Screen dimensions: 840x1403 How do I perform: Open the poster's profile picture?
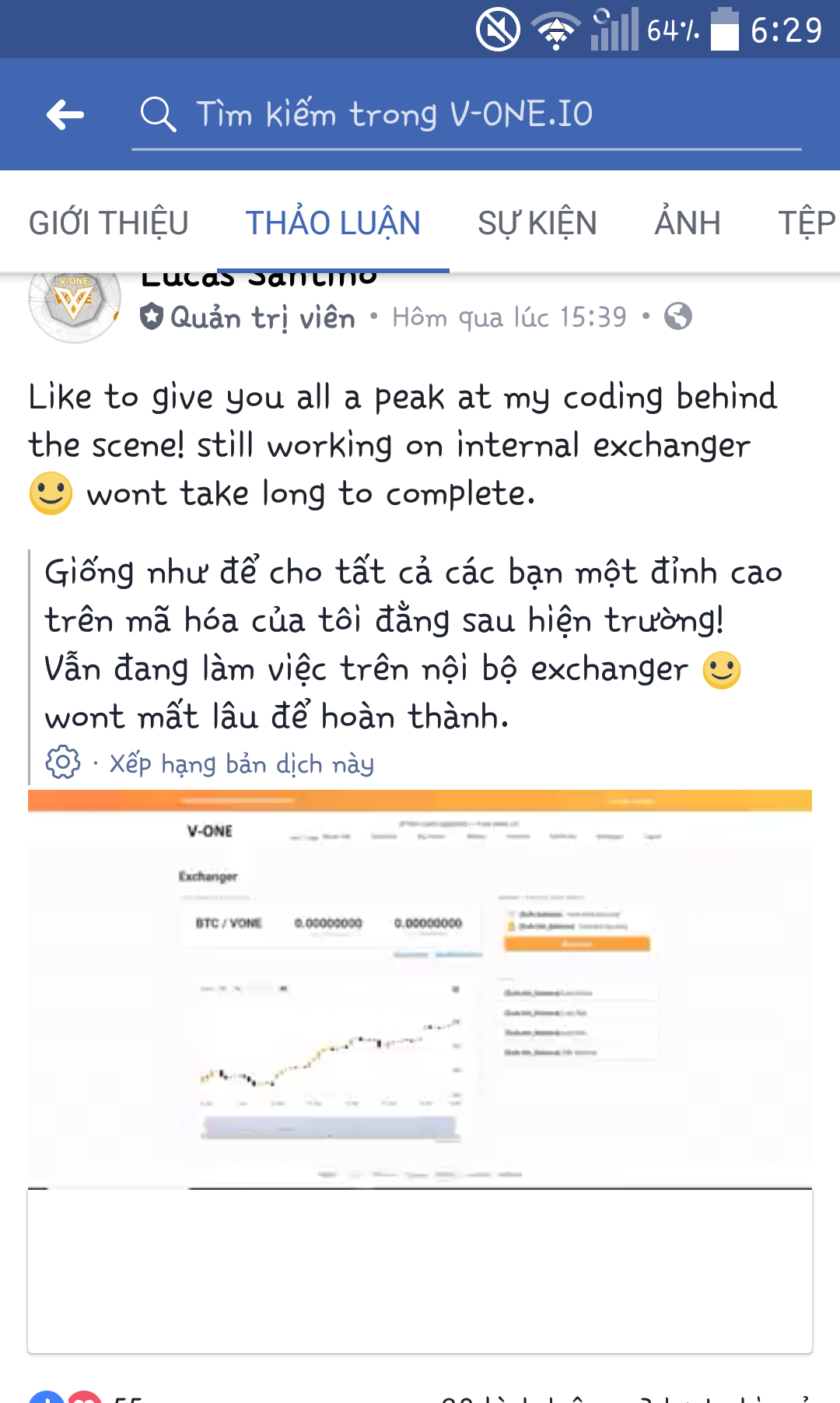coord(74,305)
